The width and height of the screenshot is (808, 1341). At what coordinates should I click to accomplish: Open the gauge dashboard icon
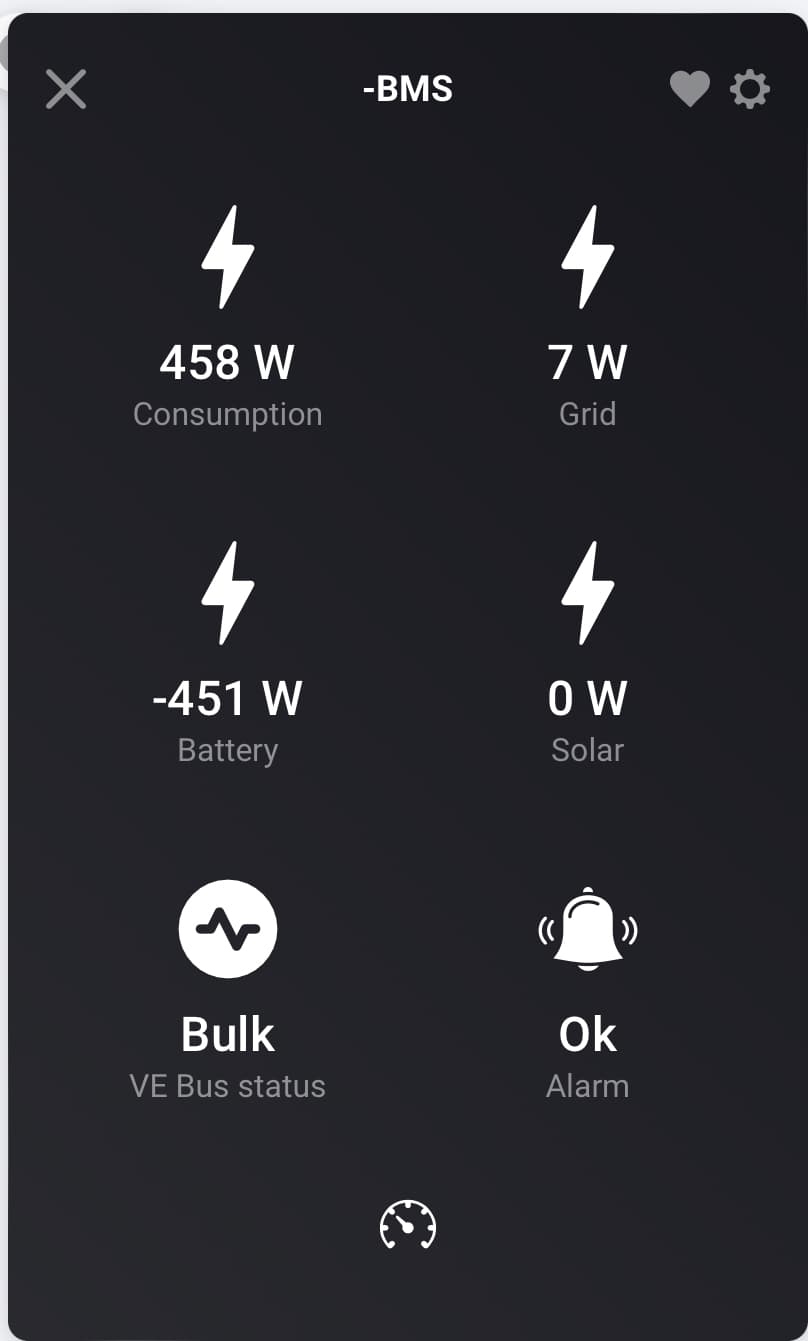point(408,1225)
